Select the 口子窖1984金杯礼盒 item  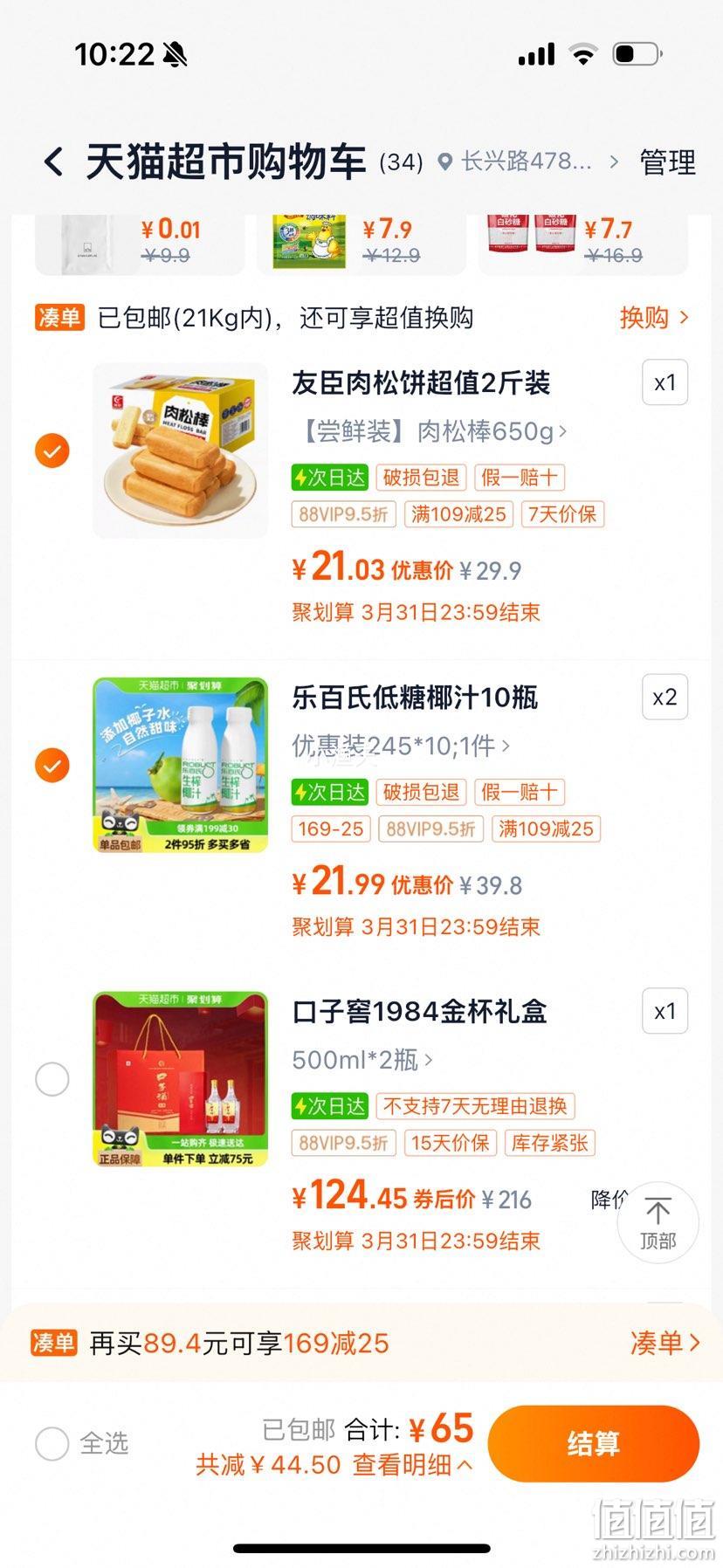click(x=52, y=1079)
